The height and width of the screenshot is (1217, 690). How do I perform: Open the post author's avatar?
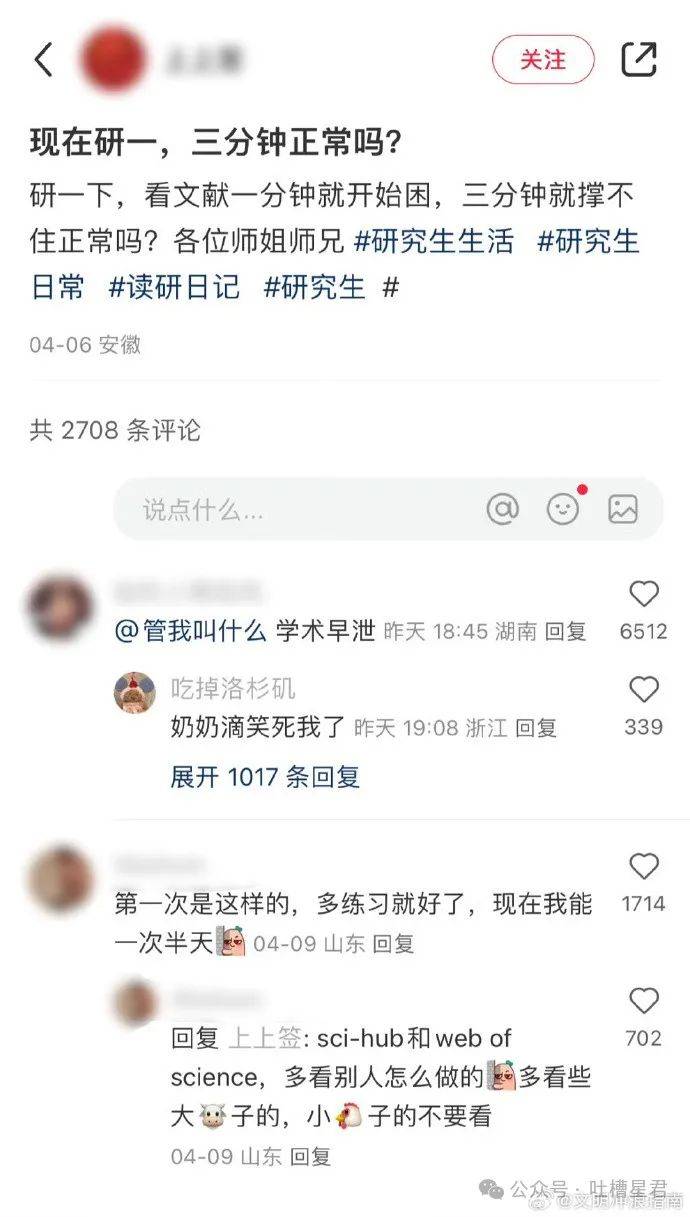coord(114,60)
